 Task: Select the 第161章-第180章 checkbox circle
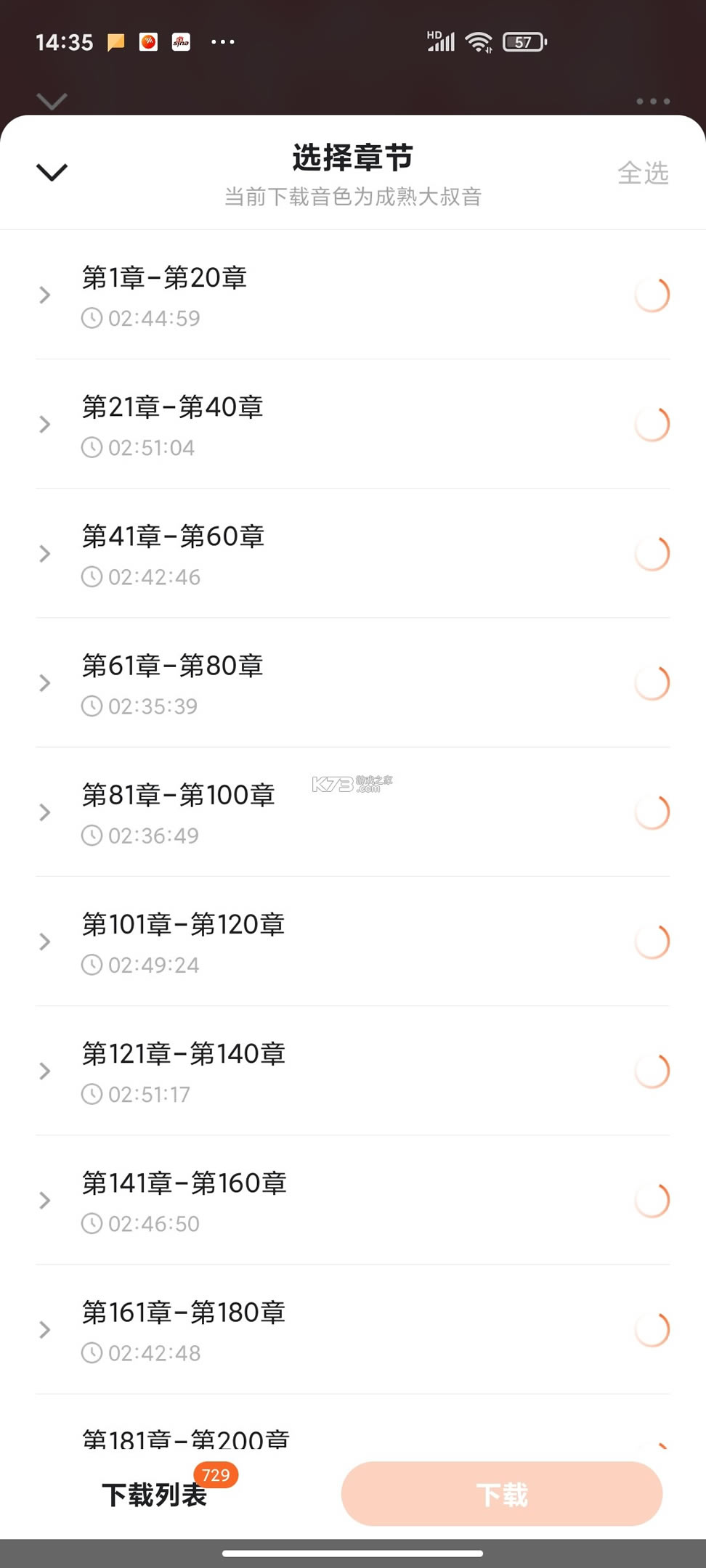pos(652,1329)
